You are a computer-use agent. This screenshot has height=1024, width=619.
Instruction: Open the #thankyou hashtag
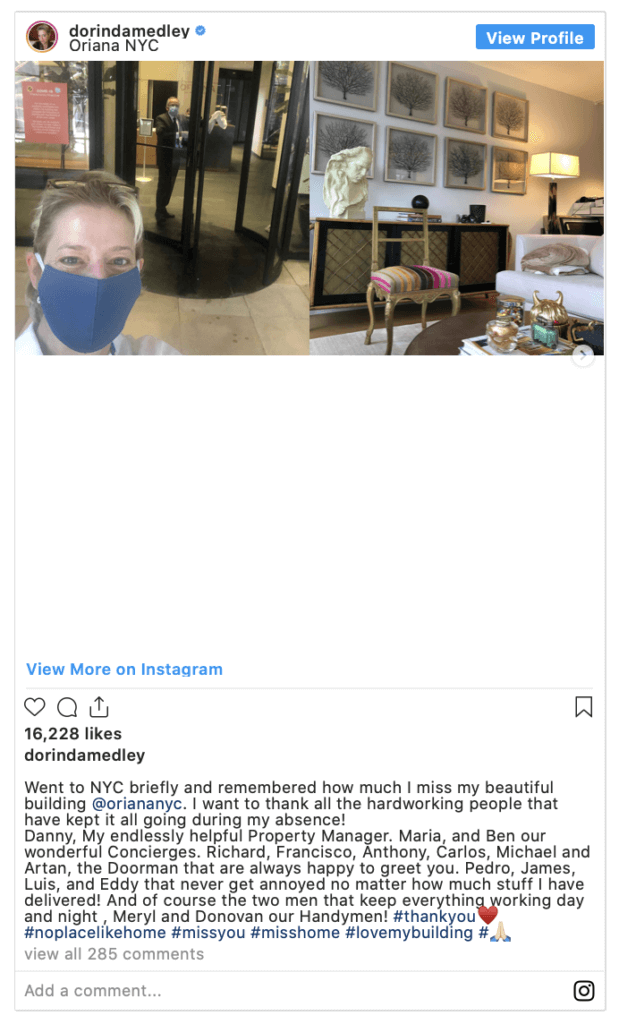pyautogui.click(x=434, y=916)
